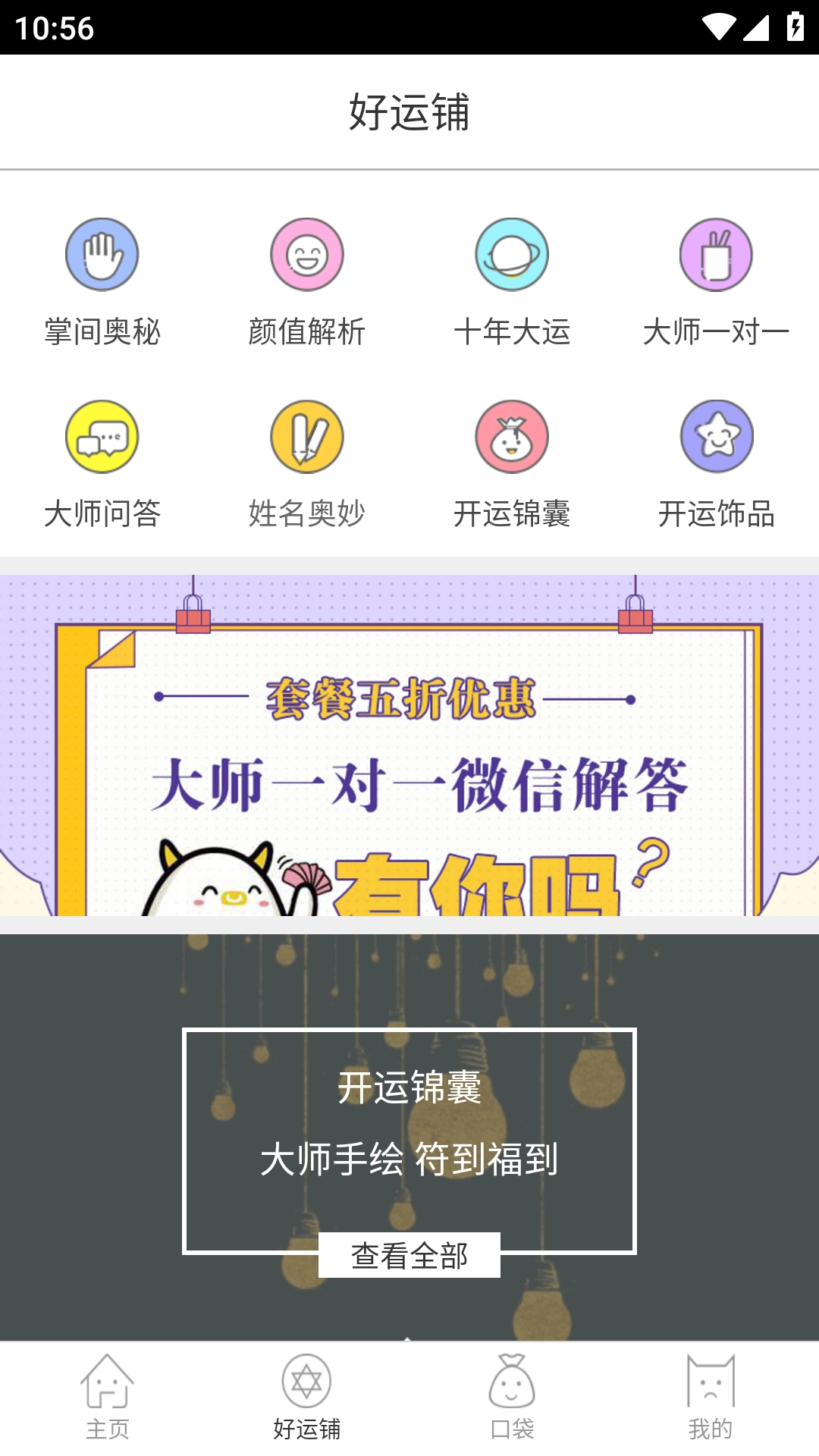This screenshot has width=819, height=1456.
Task: Open the 大师问答 chat bubble icon
Action: click(102, 437)
